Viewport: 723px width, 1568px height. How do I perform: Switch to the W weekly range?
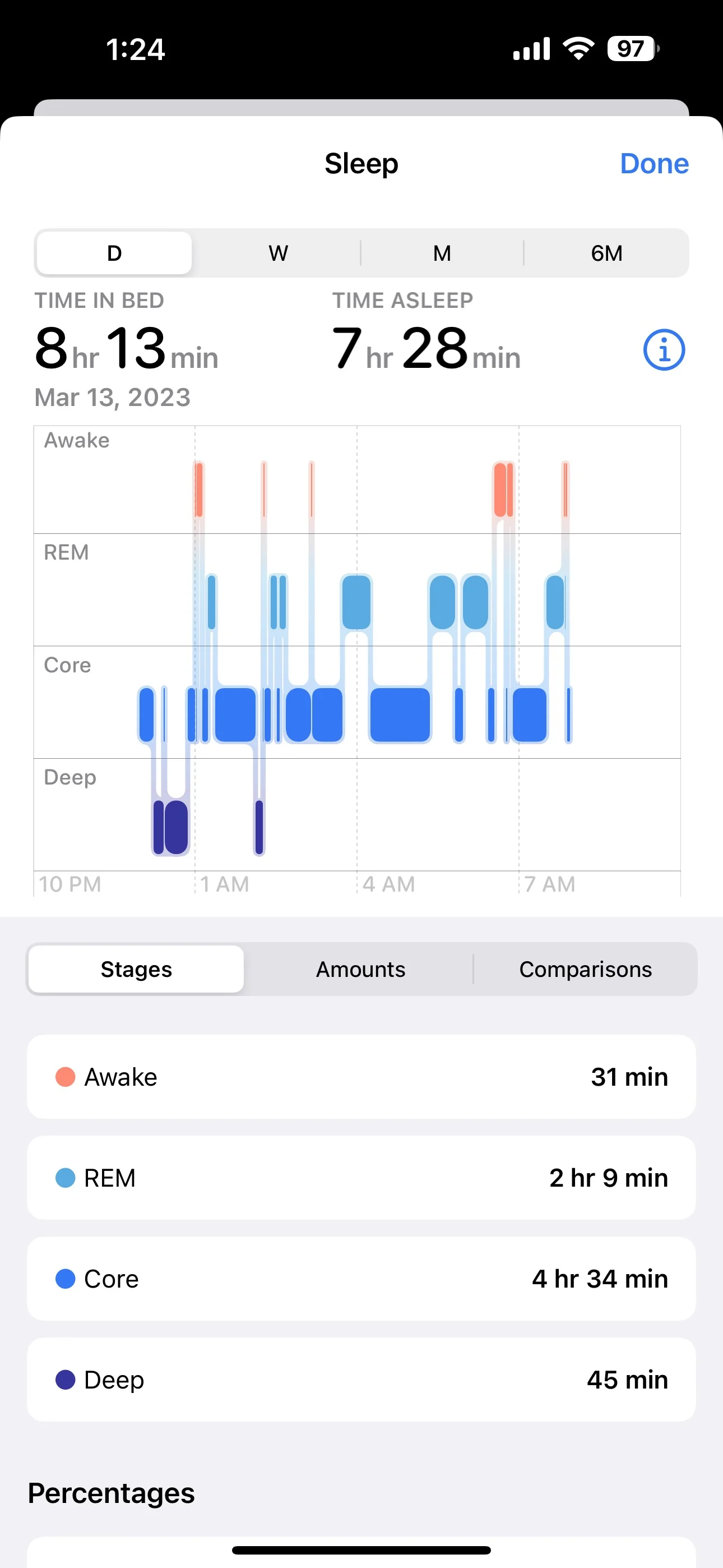click(x=278, y=253)
